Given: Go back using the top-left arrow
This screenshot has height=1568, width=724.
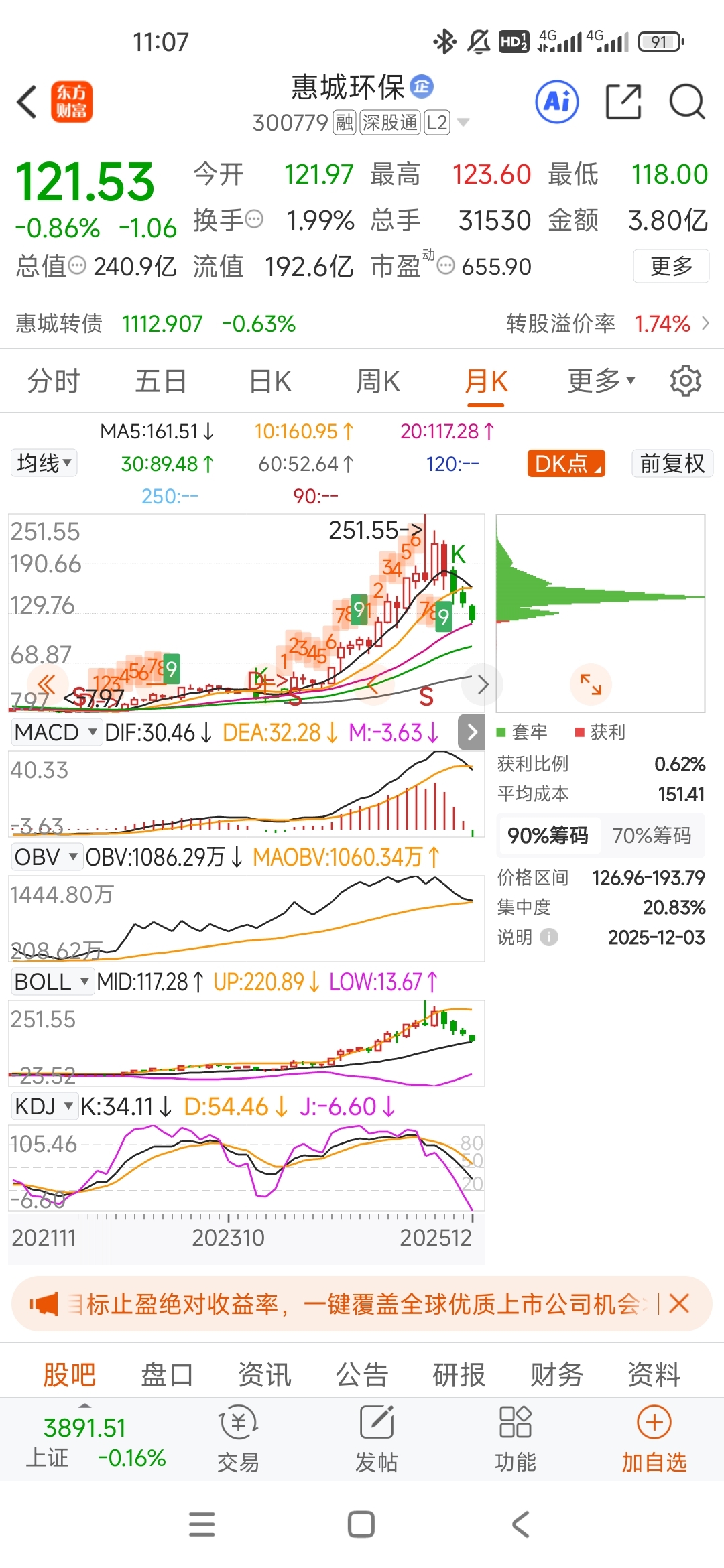Looking at the screenshot, I should pos(27,103).
